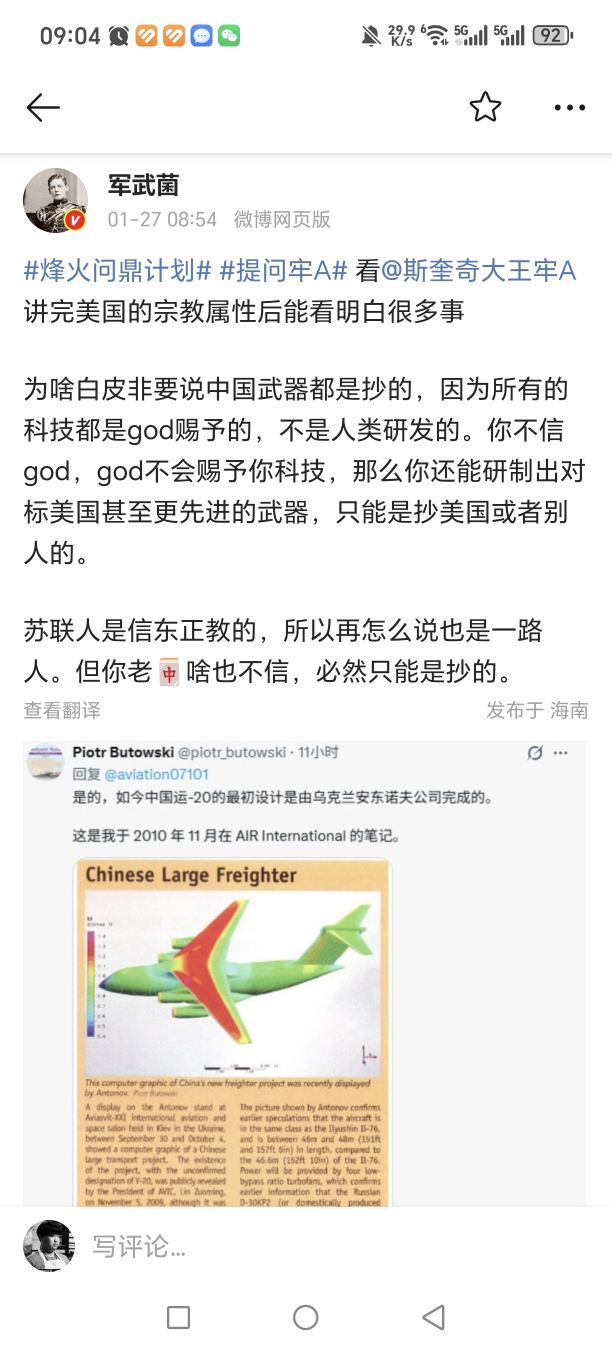Open the three-dot overflow menu
This screenshot has width=612, height=1350.
point(569,108)
